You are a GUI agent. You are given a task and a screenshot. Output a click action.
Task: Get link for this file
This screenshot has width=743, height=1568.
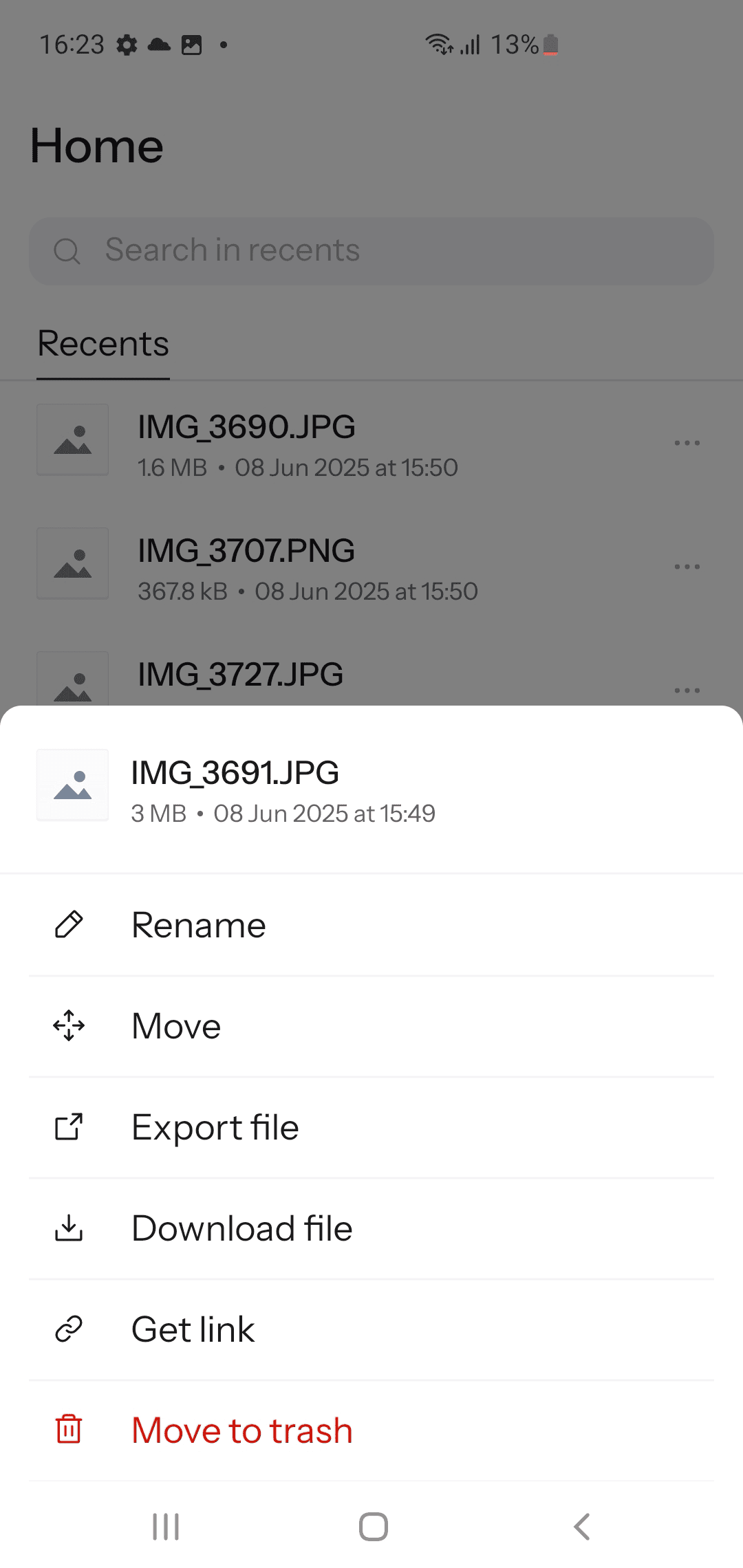(x=371, y=1329)
